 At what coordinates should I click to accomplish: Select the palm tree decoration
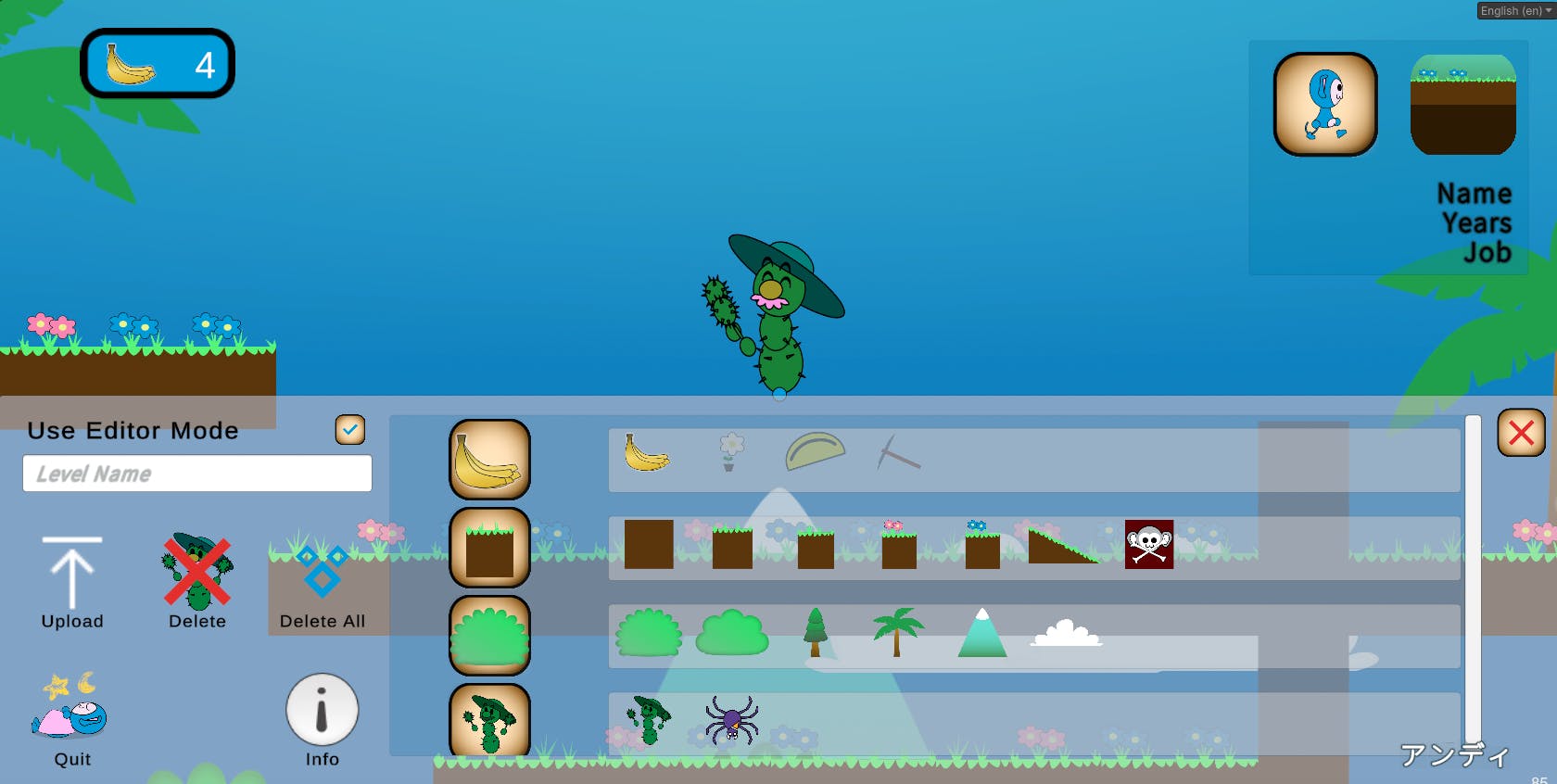click(898, 632)
